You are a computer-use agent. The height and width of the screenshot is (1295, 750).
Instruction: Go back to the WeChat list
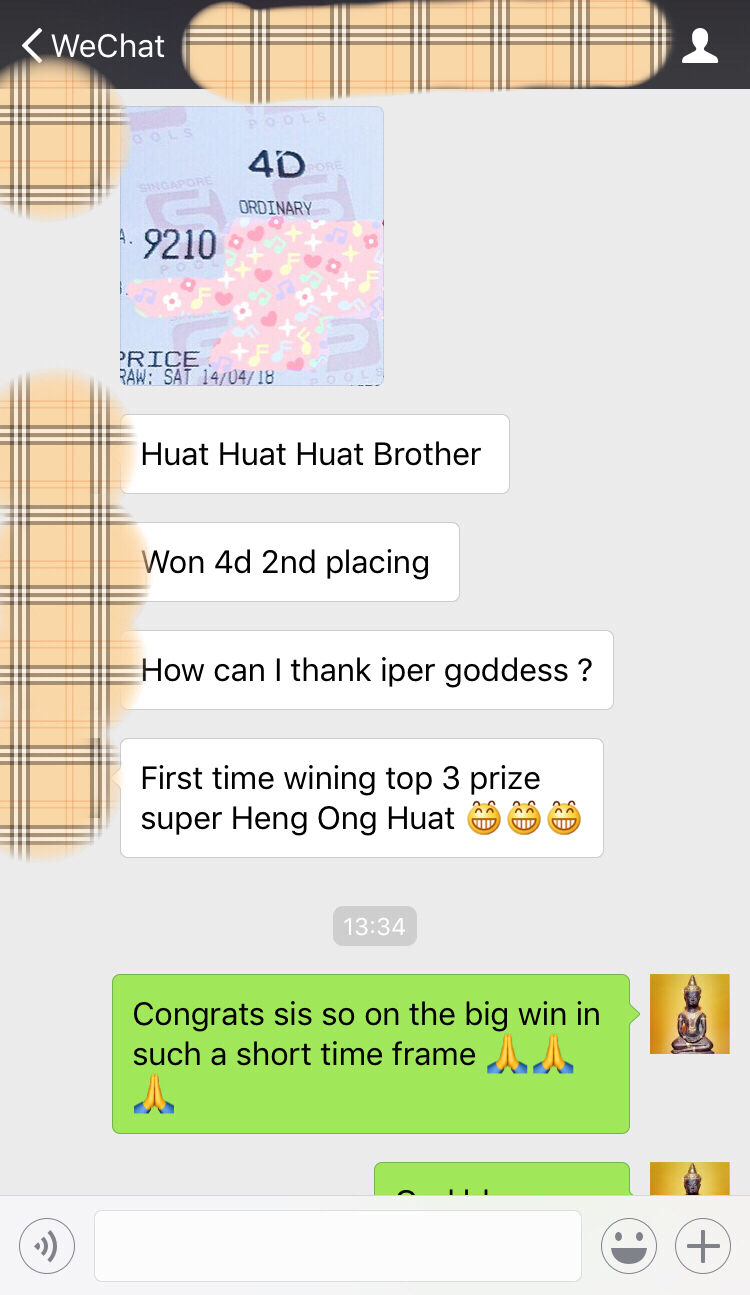[x=92, y=46]
